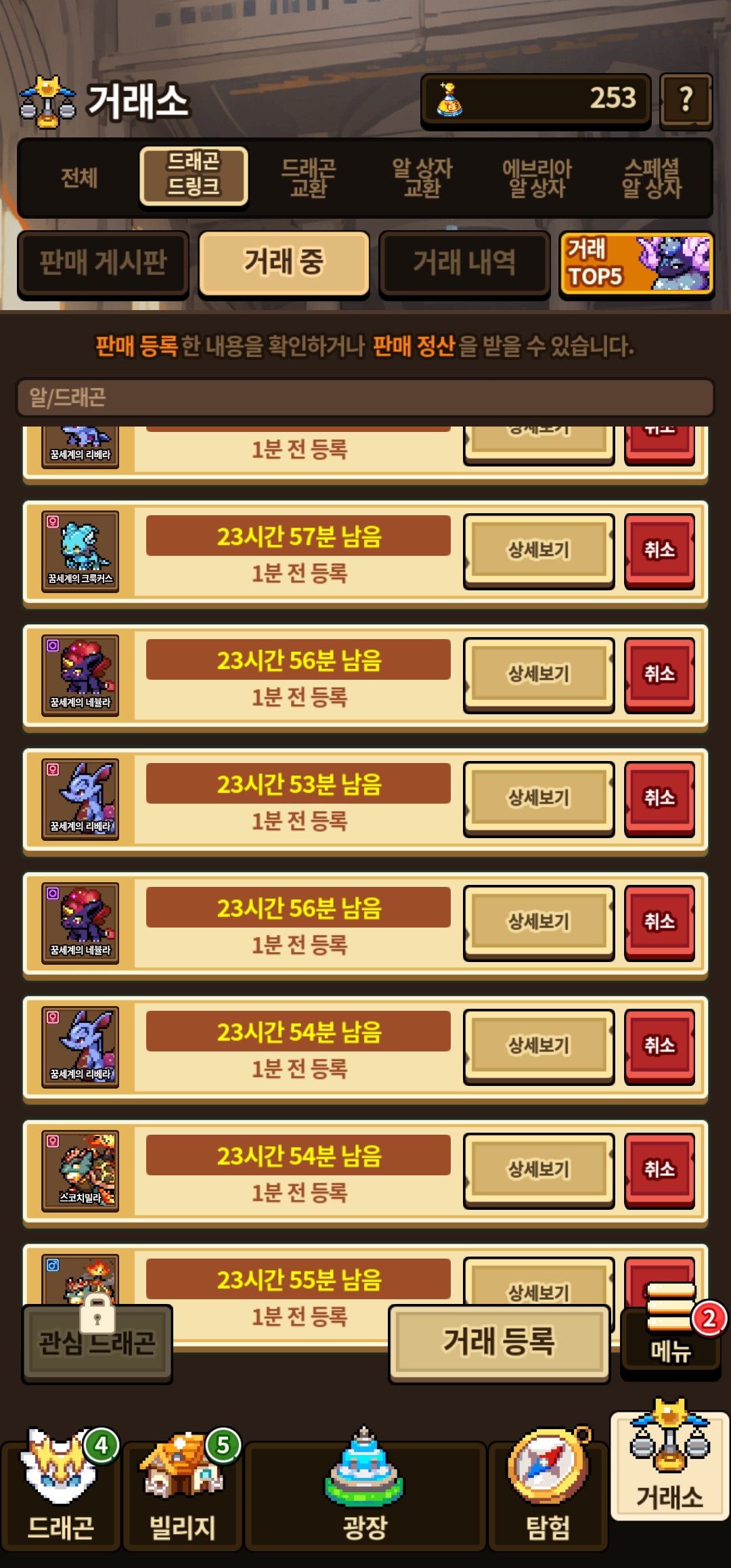The height and width of the screenshot is (1568, 731).
Task: View the 거래 내역 tab
Action: point(464,263)
